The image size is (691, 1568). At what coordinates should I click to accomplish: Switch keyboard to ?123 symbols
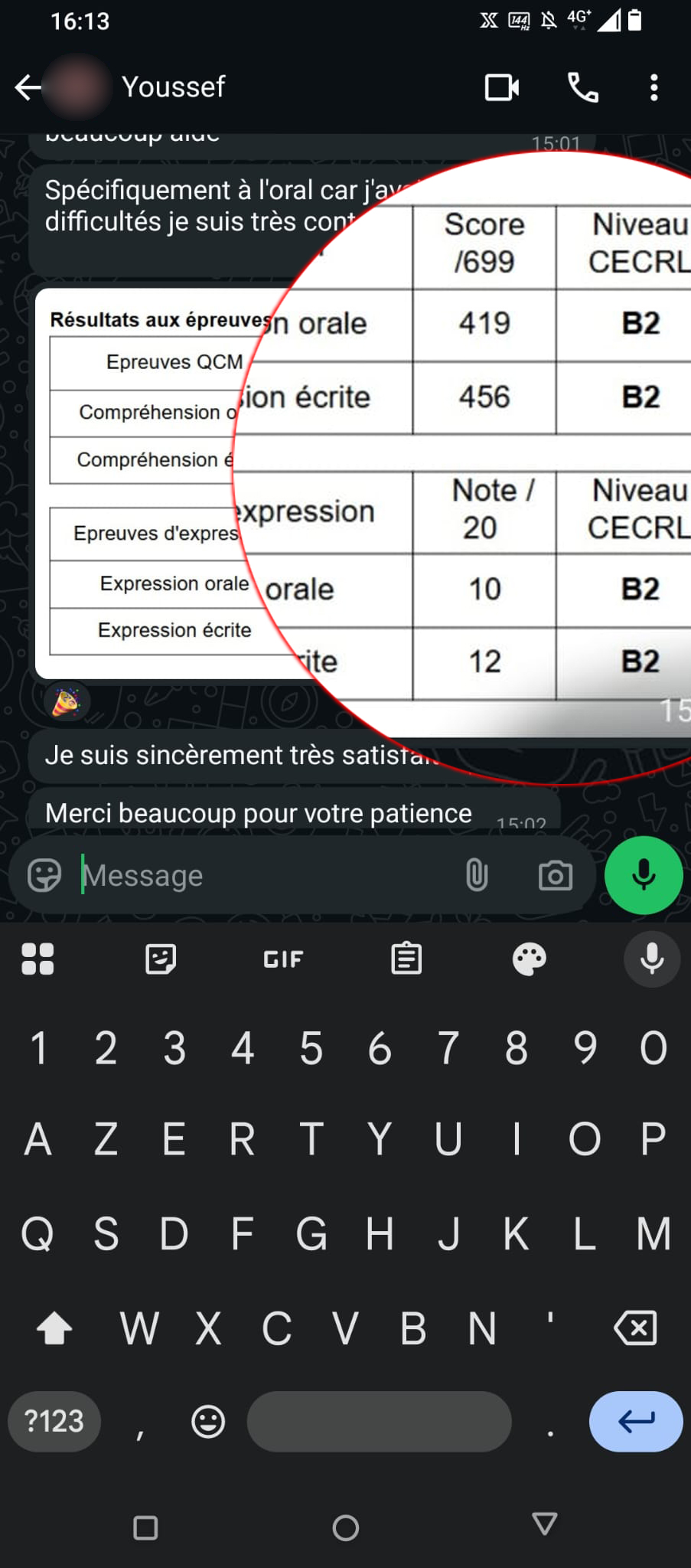click(54, 1421)
